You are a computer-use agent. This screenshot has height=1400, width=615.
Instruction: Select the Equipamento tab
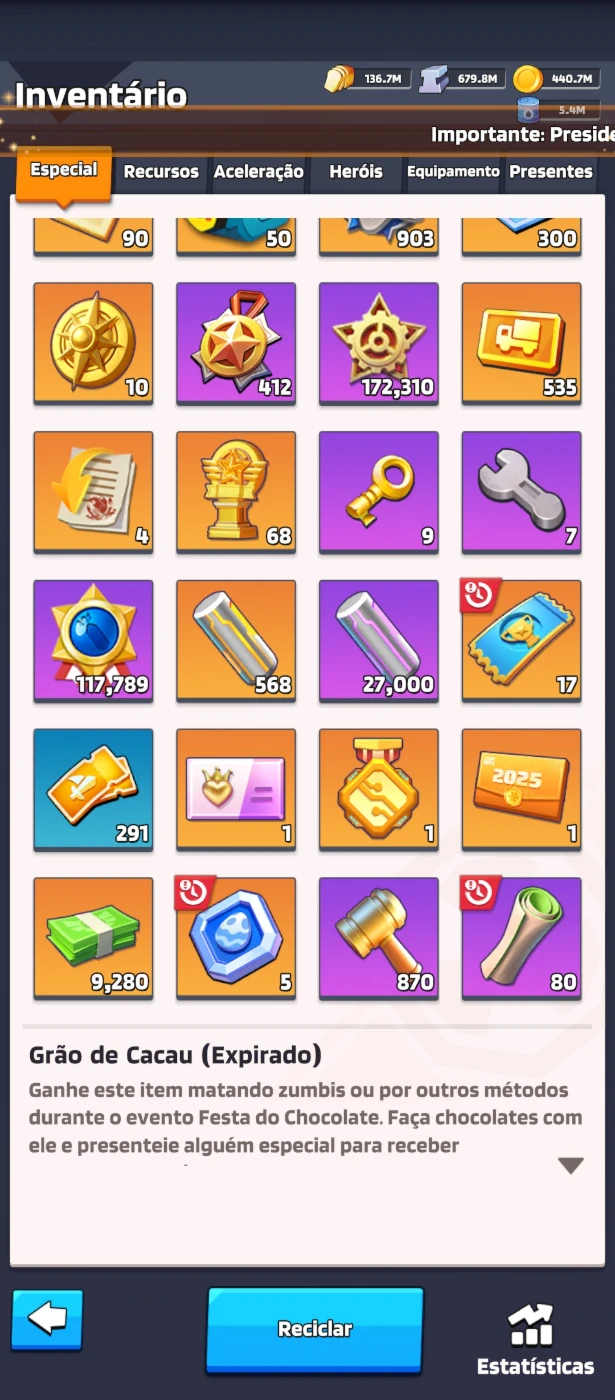453,172
